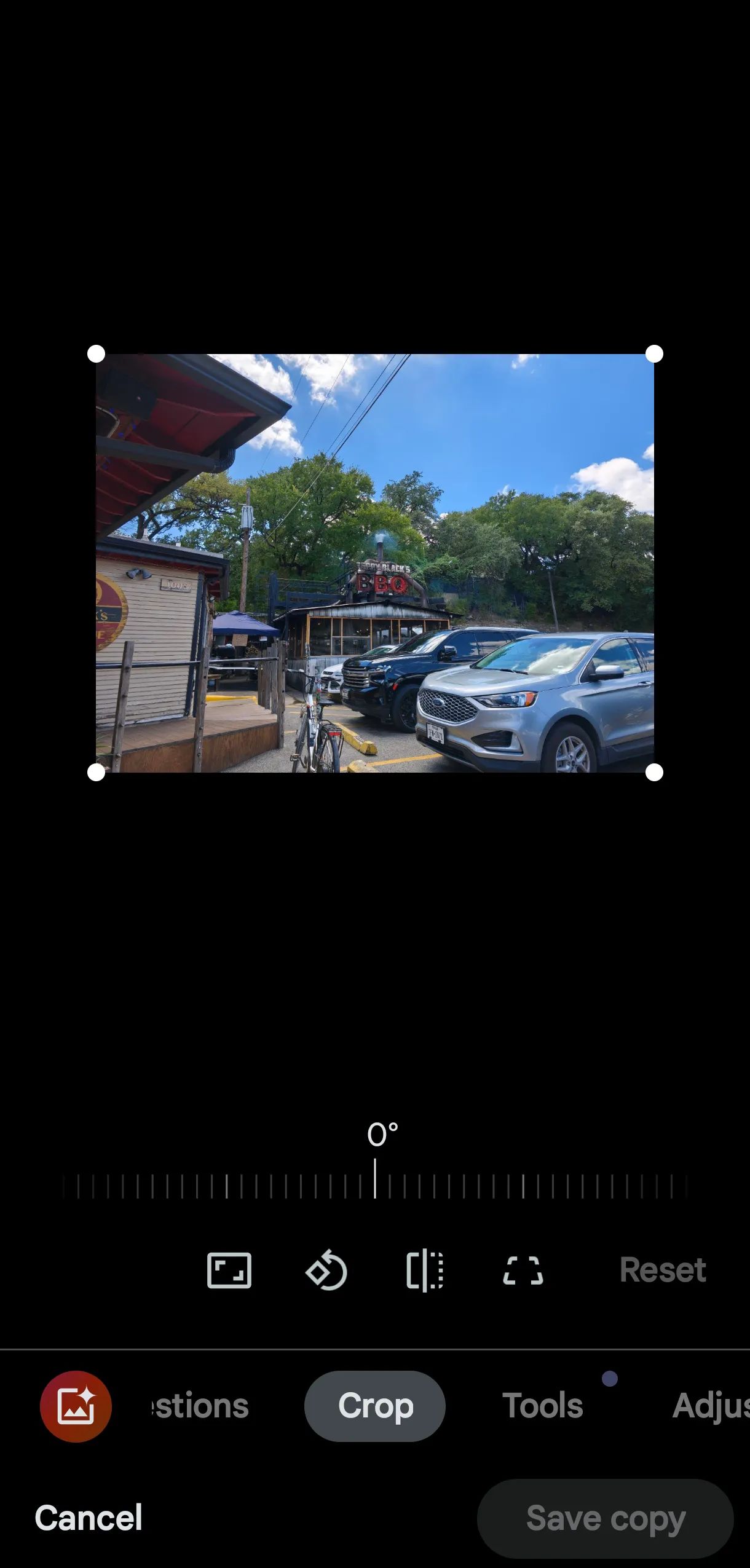Switch to the Suggestions tab
The height and width of the screenshot is (1568, 750).
tap(200, 1406)
